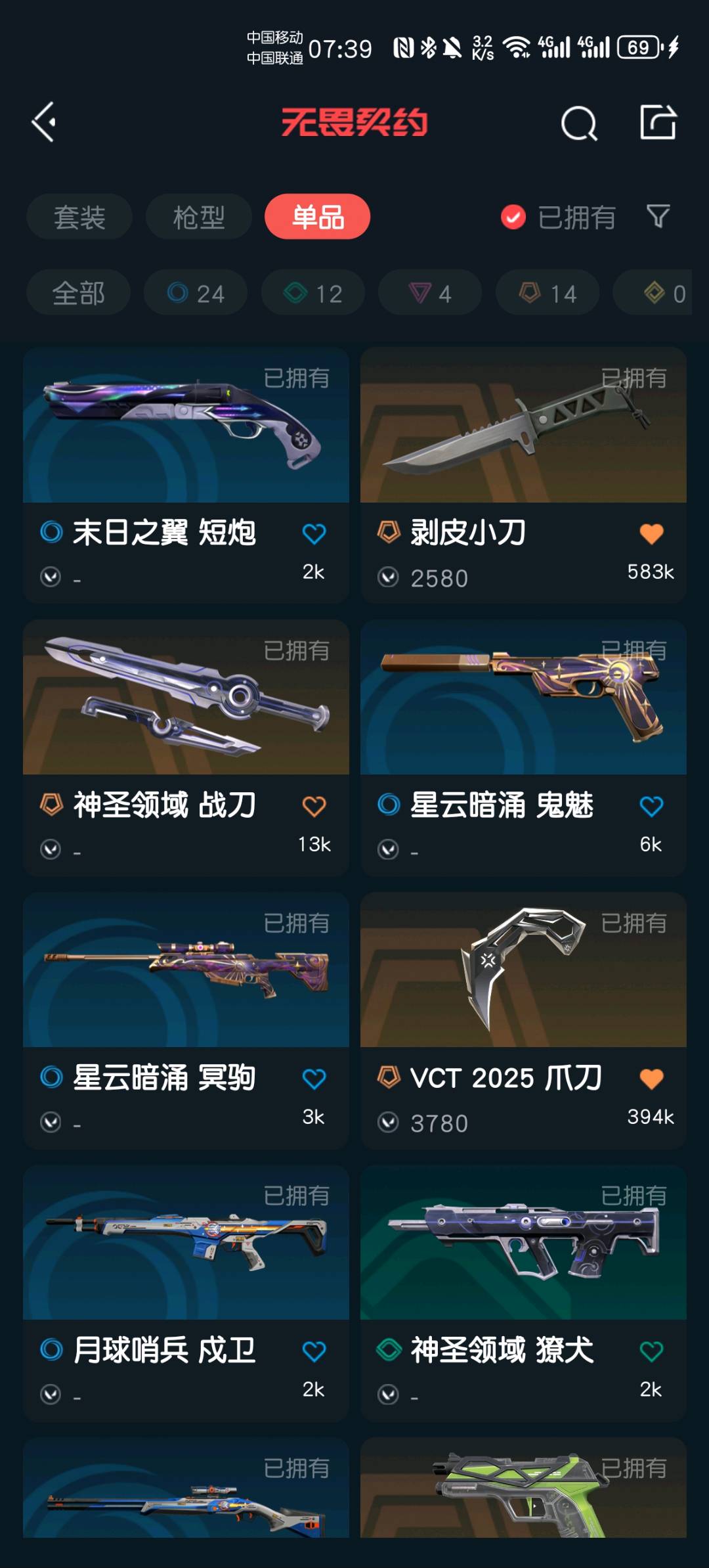Screen dimensions: 709x1568
Task: Filter by the blue 24 rarity chip
Action: [x=196, y=293]
